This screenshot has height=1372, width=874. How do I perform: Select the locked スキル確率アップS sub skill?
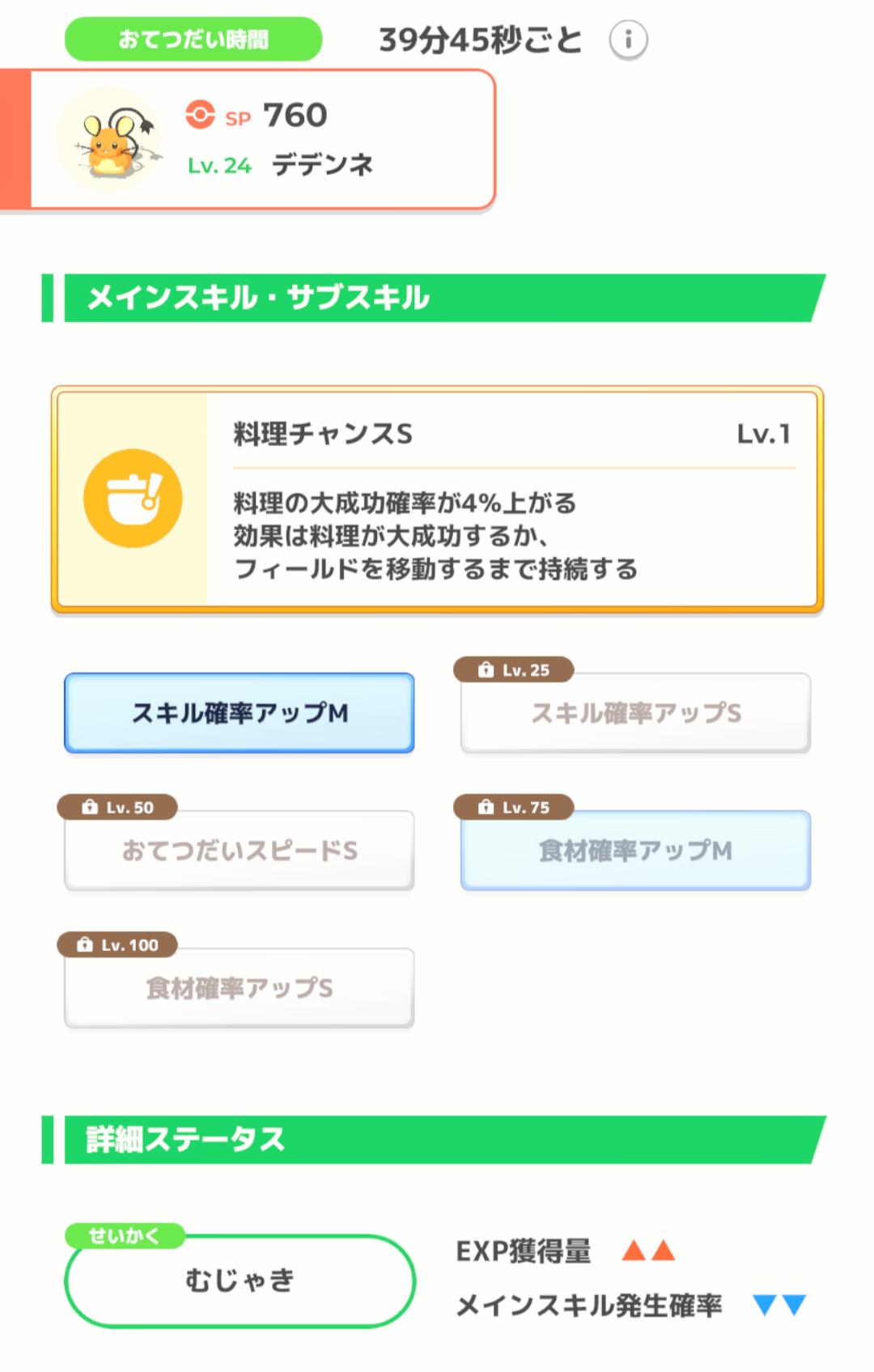click(635, 713)
